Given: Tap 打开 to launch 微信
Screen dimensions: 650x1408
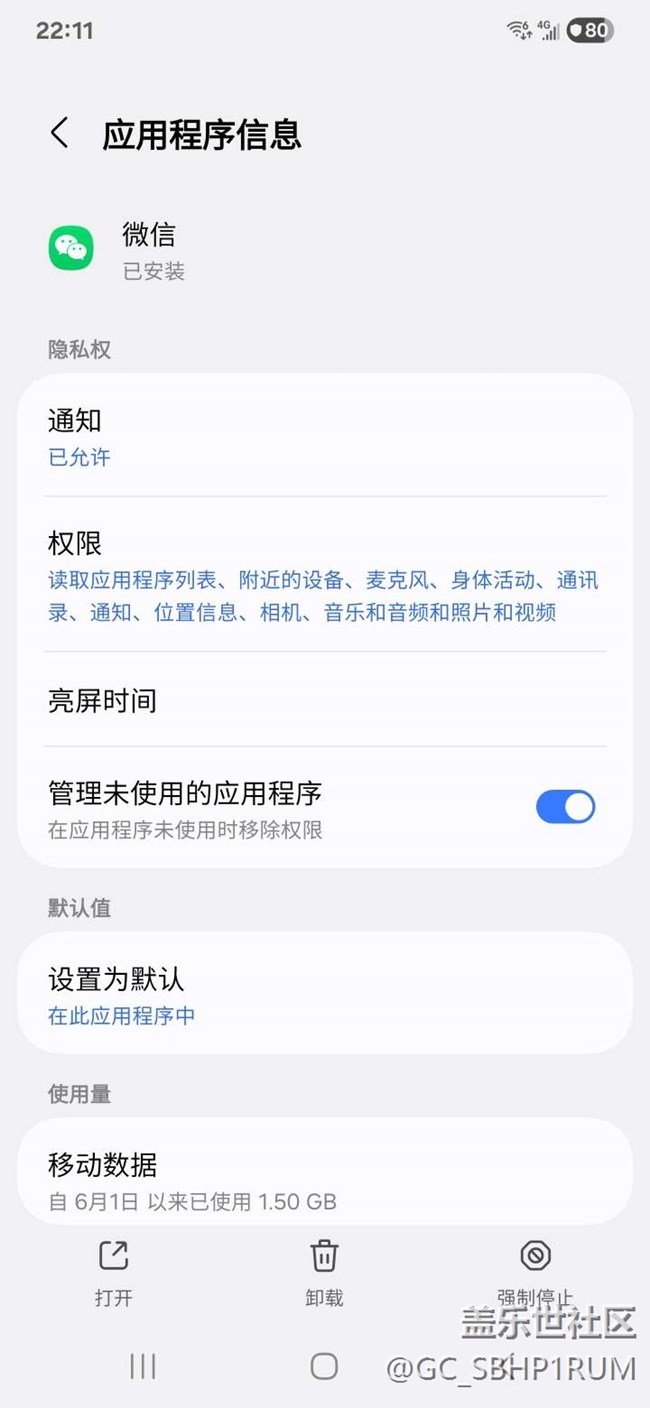Looking at the screenshot, I should [114, 1273].
